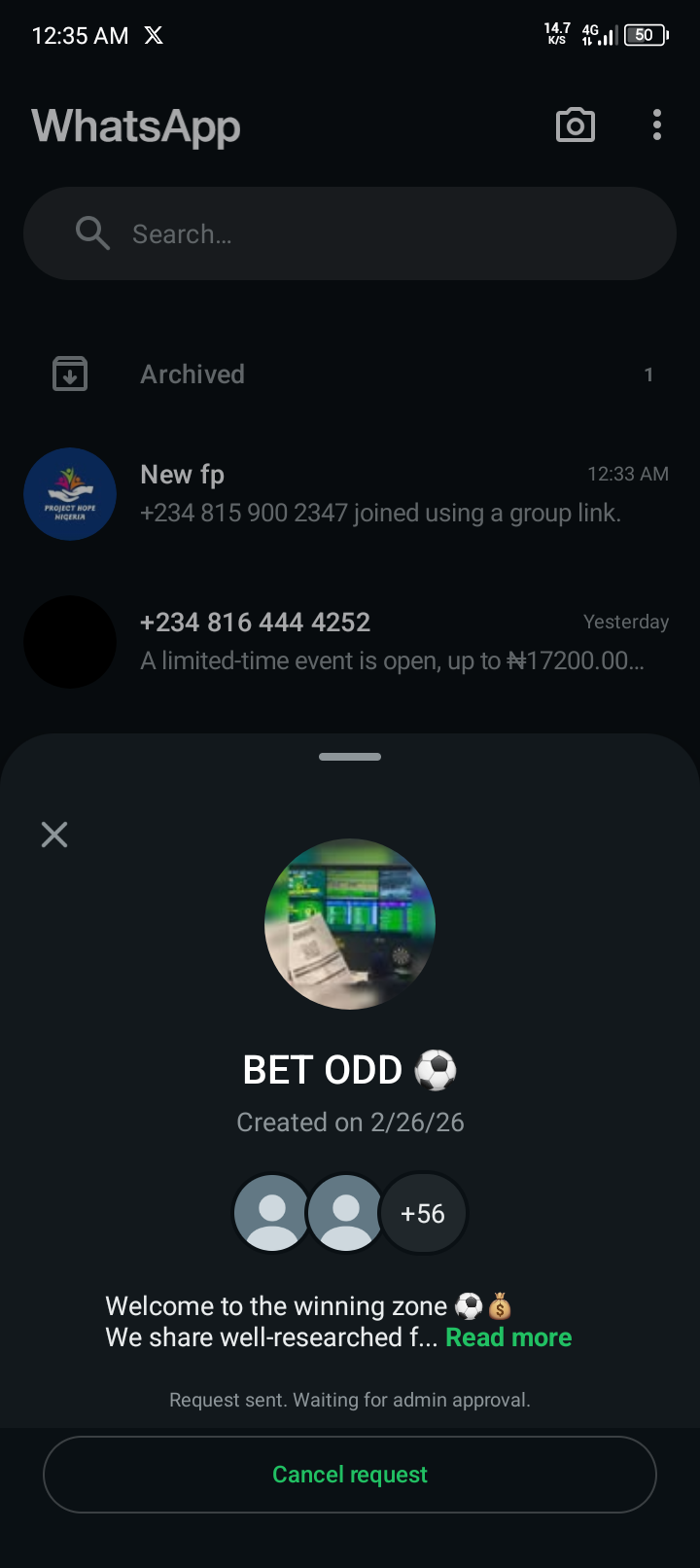The width and height of the screenshot is (700, 1568).
Task: Open the New fp group chat
Action: (x=379, y=494)
